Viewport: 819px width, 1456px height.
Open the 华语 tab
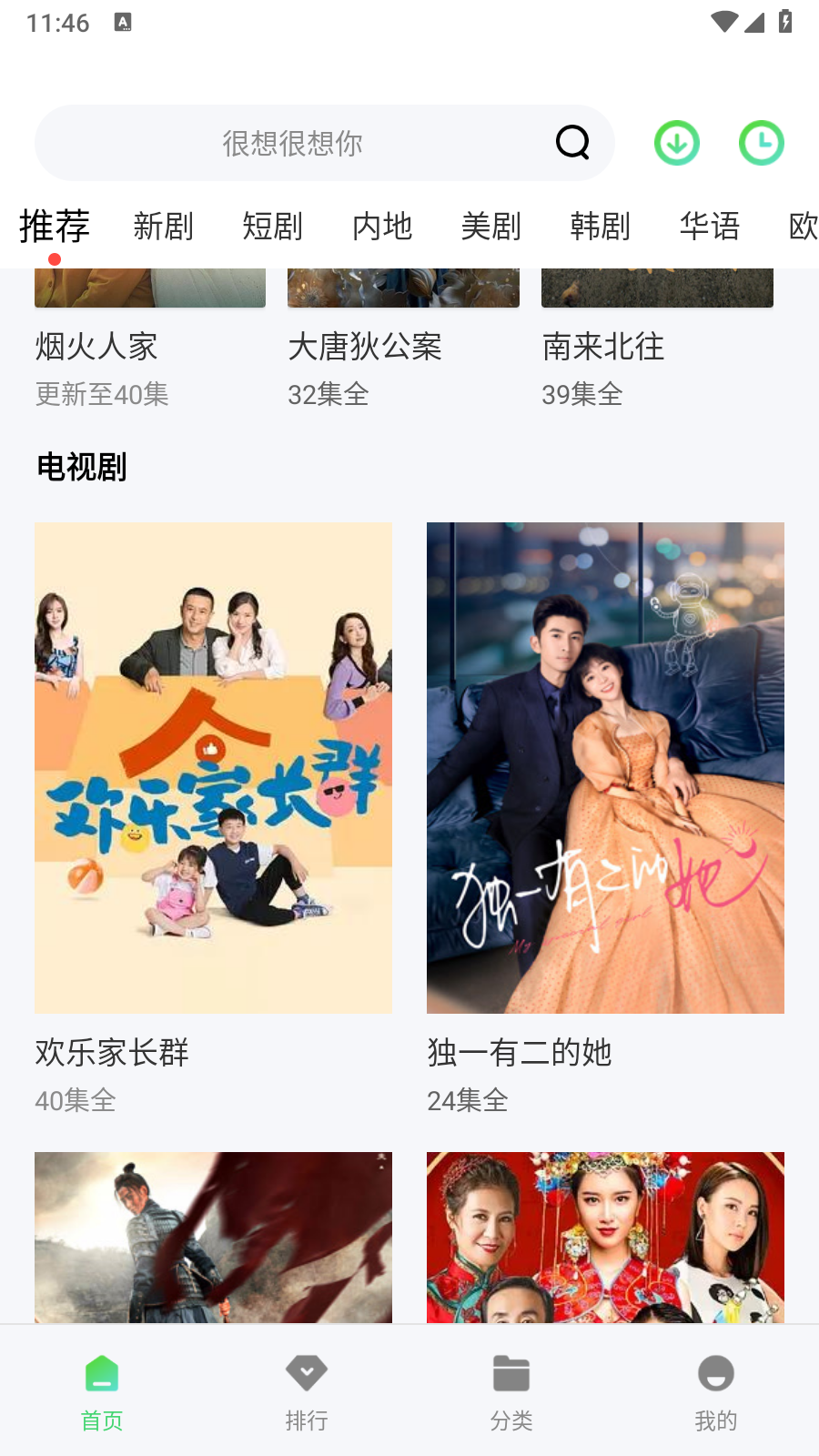tap(710, 226)
